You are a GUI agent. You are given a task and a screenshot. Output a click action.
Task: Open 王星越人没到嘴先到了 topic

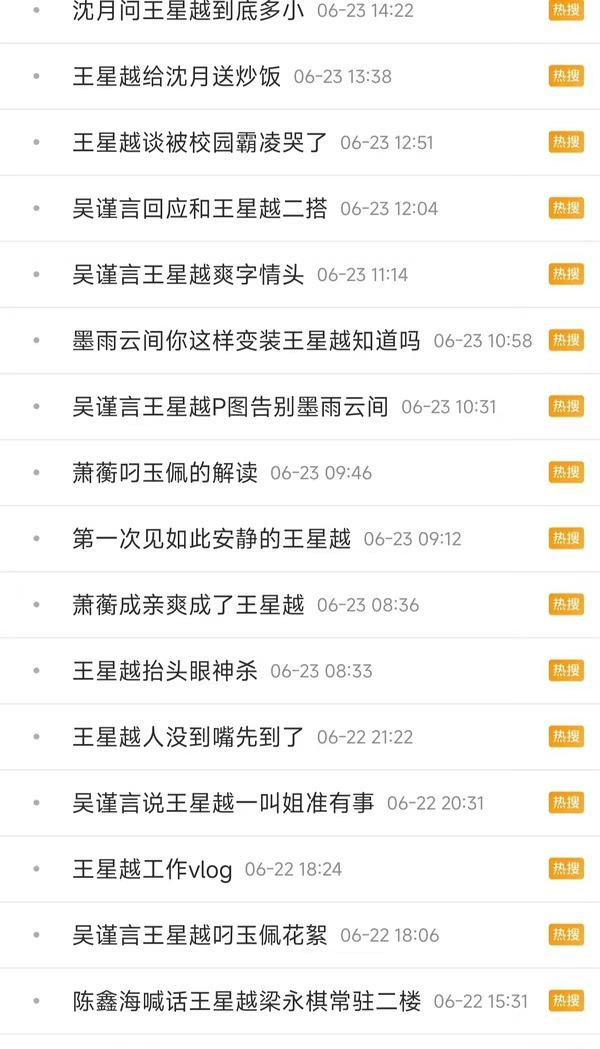[188, 736]
